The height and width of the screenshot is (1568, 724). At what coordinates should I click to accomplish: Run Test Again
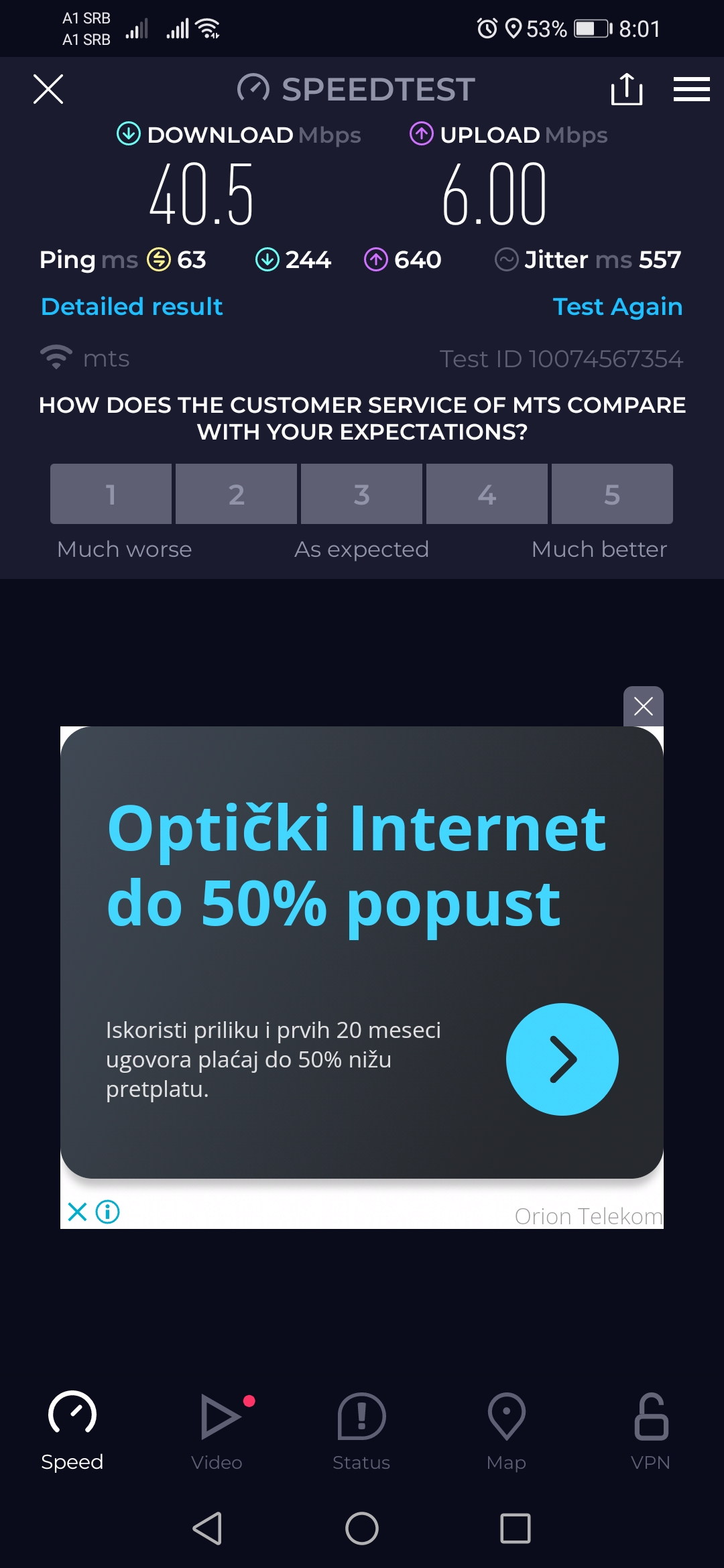click(617, 306)
